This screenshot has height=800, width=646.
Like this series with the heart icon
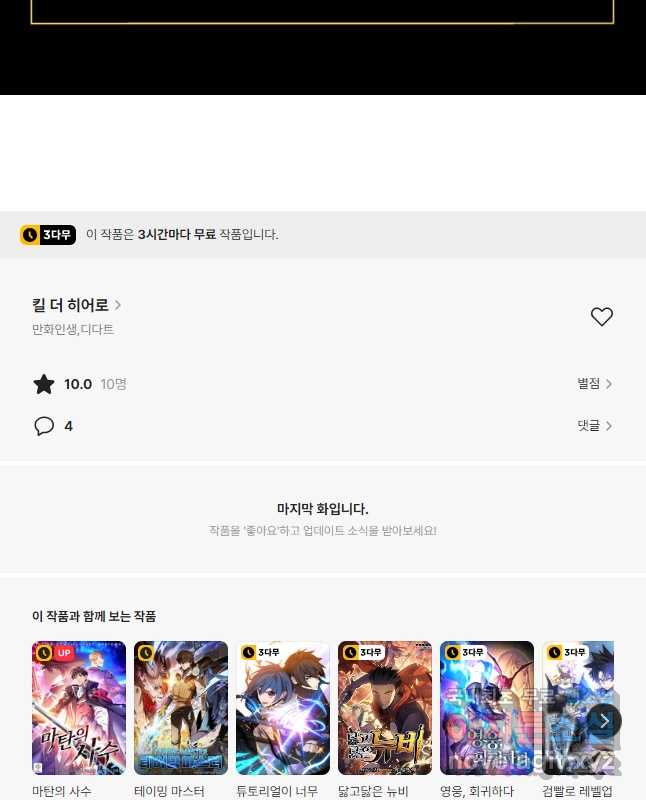[601, 317]
